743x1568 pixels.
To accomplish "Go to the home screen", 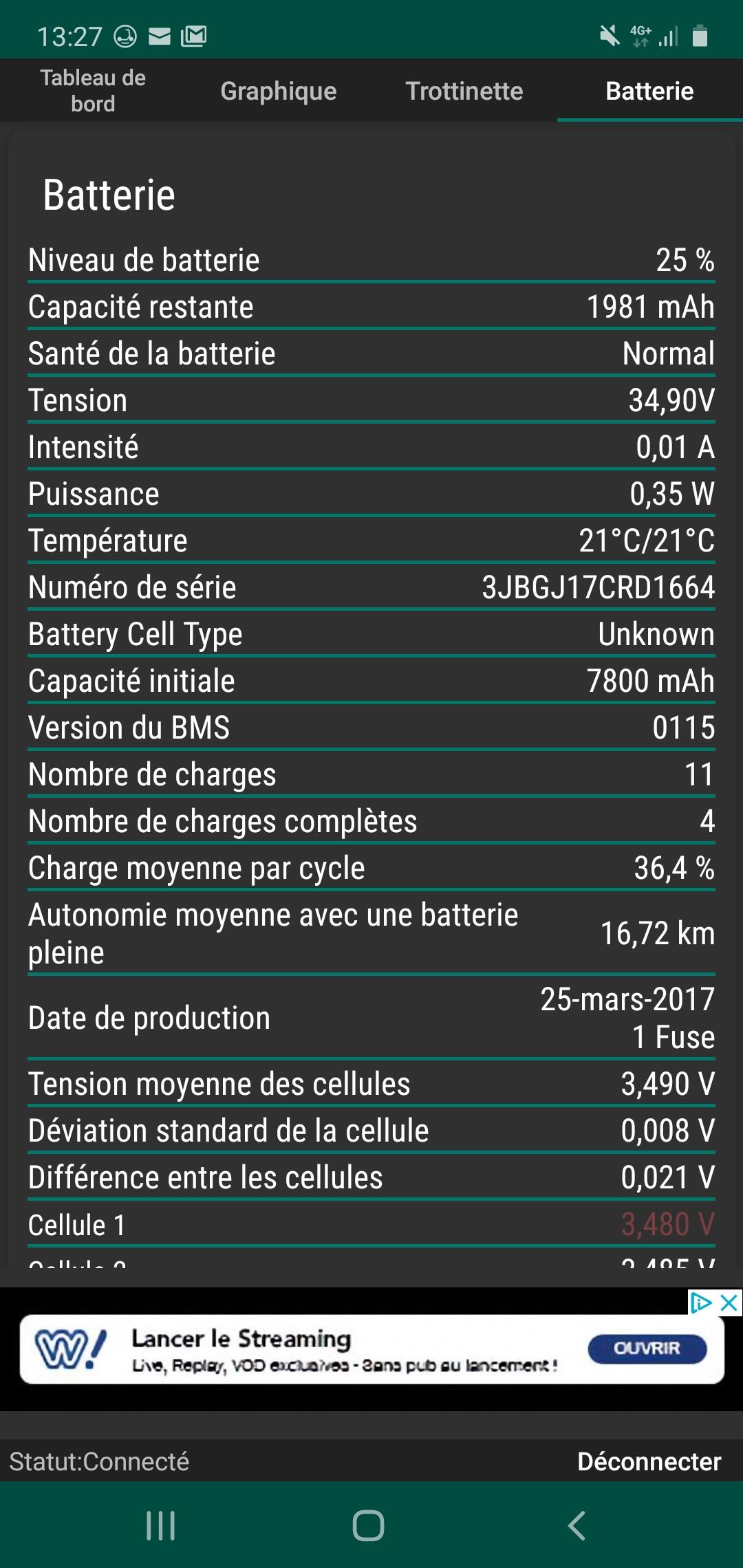I will pyautogui.click(x=369, y=1525).
